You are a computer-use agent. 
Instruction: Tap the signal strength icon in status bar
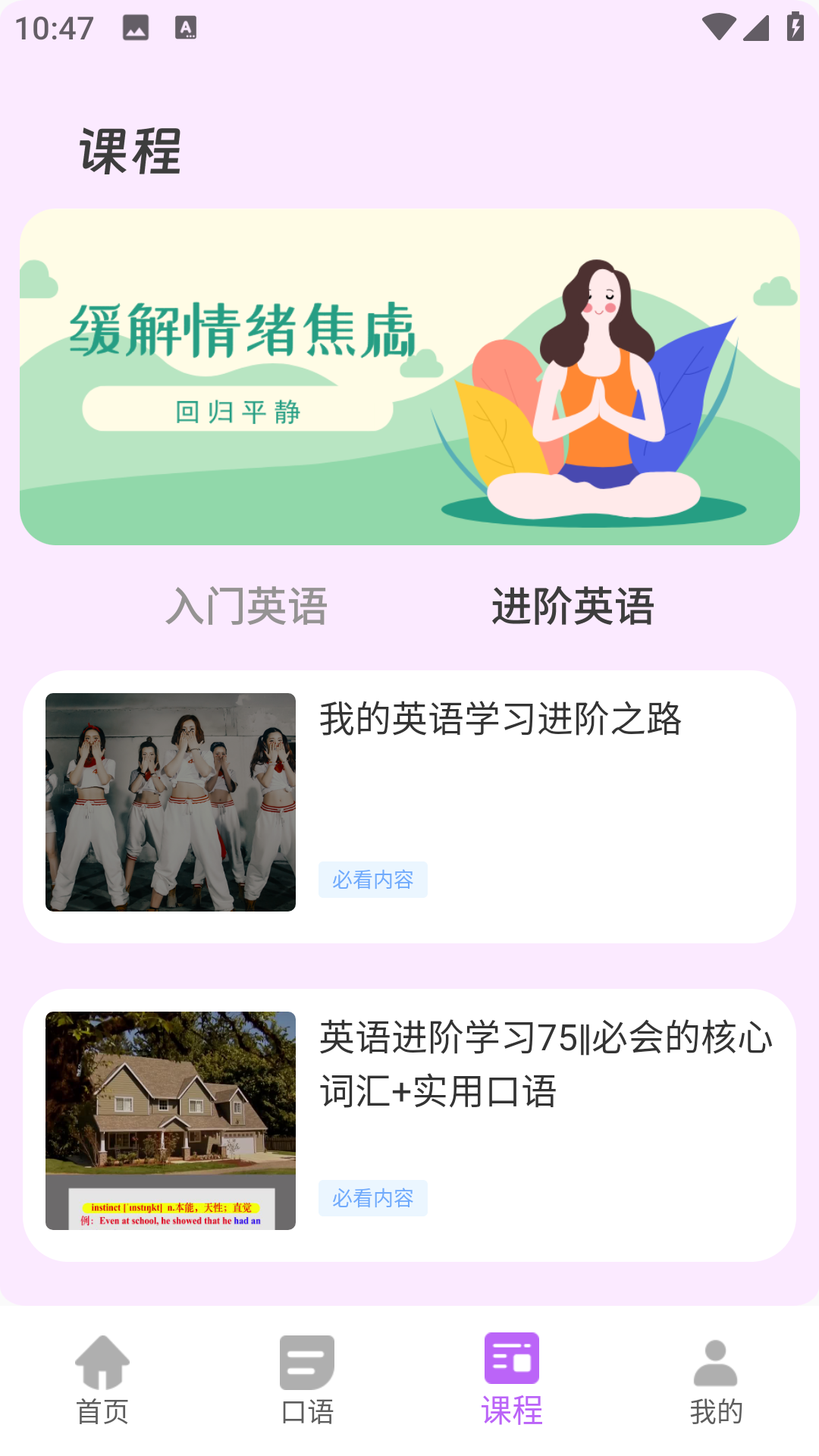point(756,27)
